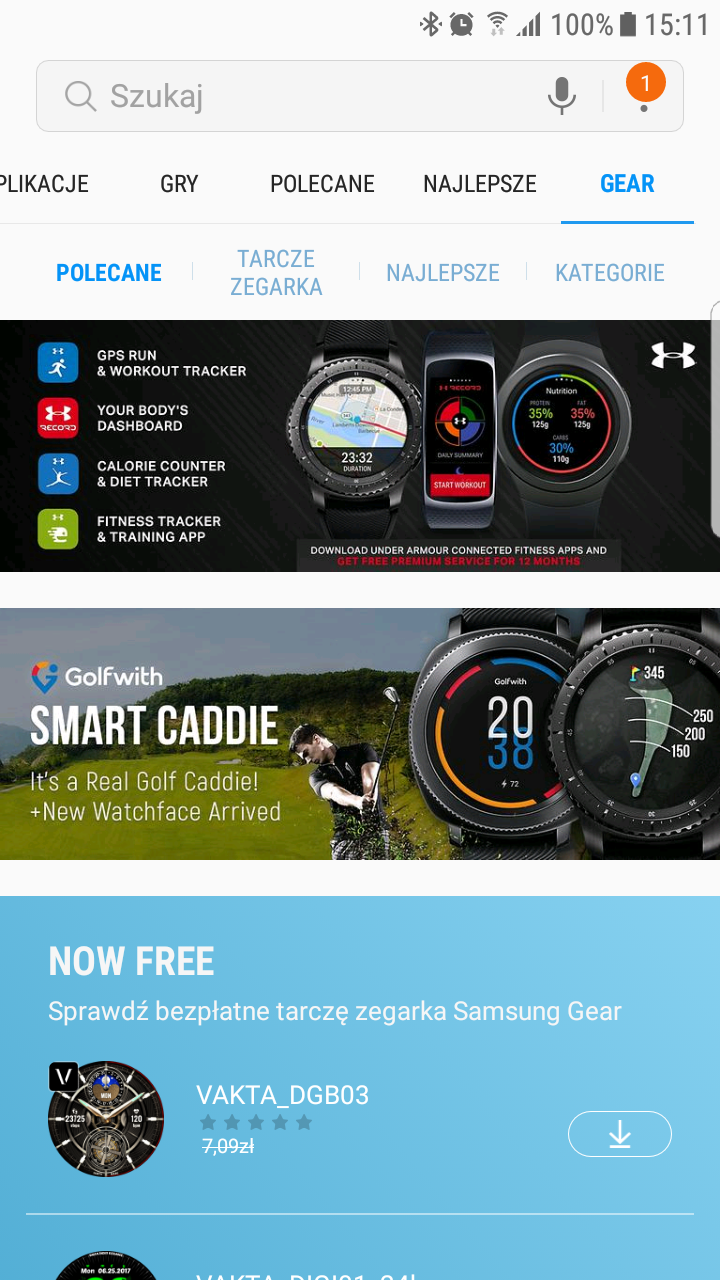Open the Golfwith Smart Caddie banner
The width and height of the screenshot is (720, 1280).
(x=360, y=734)
